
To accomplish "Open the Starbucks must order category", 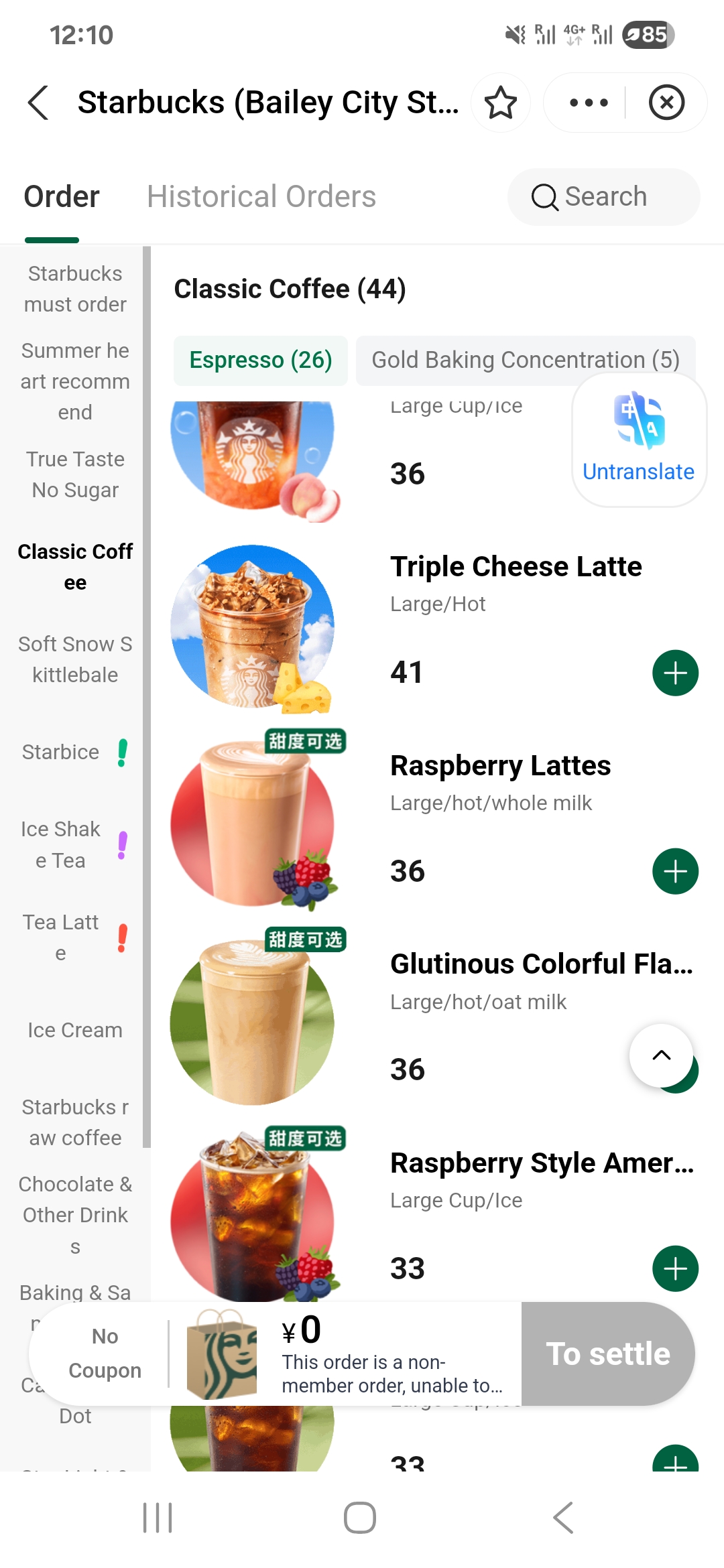I will 75,289.
